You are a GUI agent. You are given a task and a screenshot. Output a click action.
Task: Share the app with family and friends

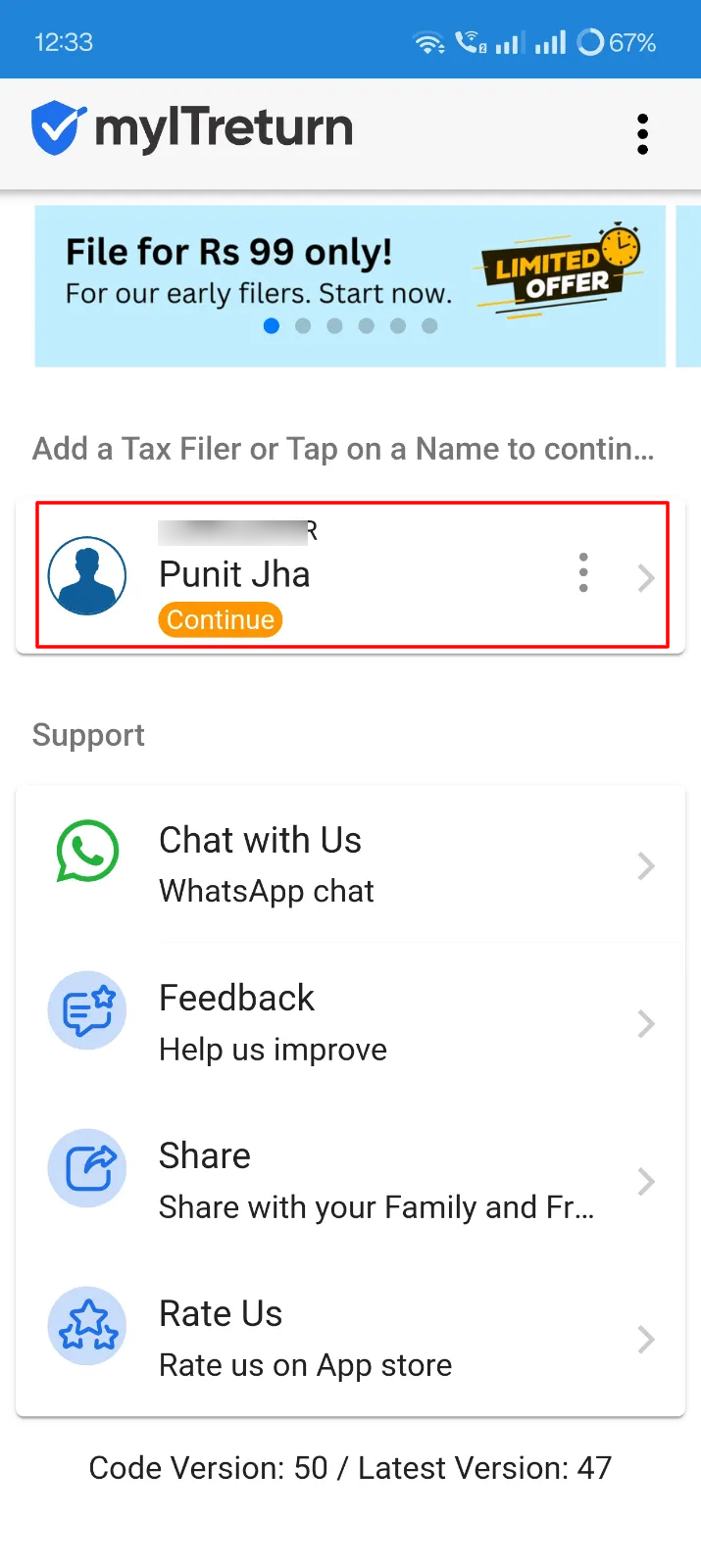(x=351, y=1181)
